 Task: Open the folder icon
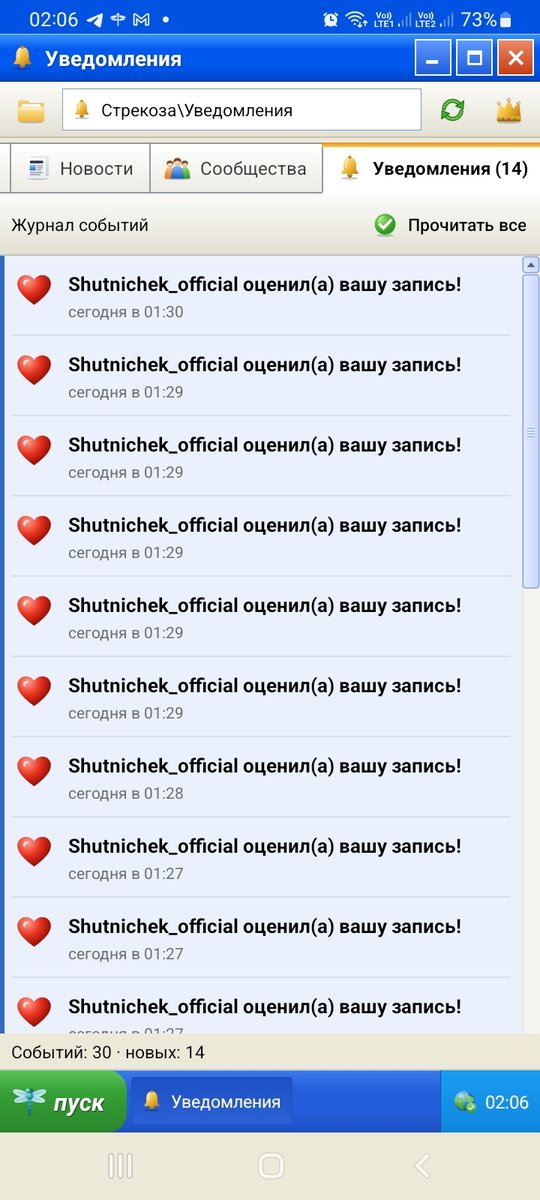pyautogui.click(x=31, y=111)
